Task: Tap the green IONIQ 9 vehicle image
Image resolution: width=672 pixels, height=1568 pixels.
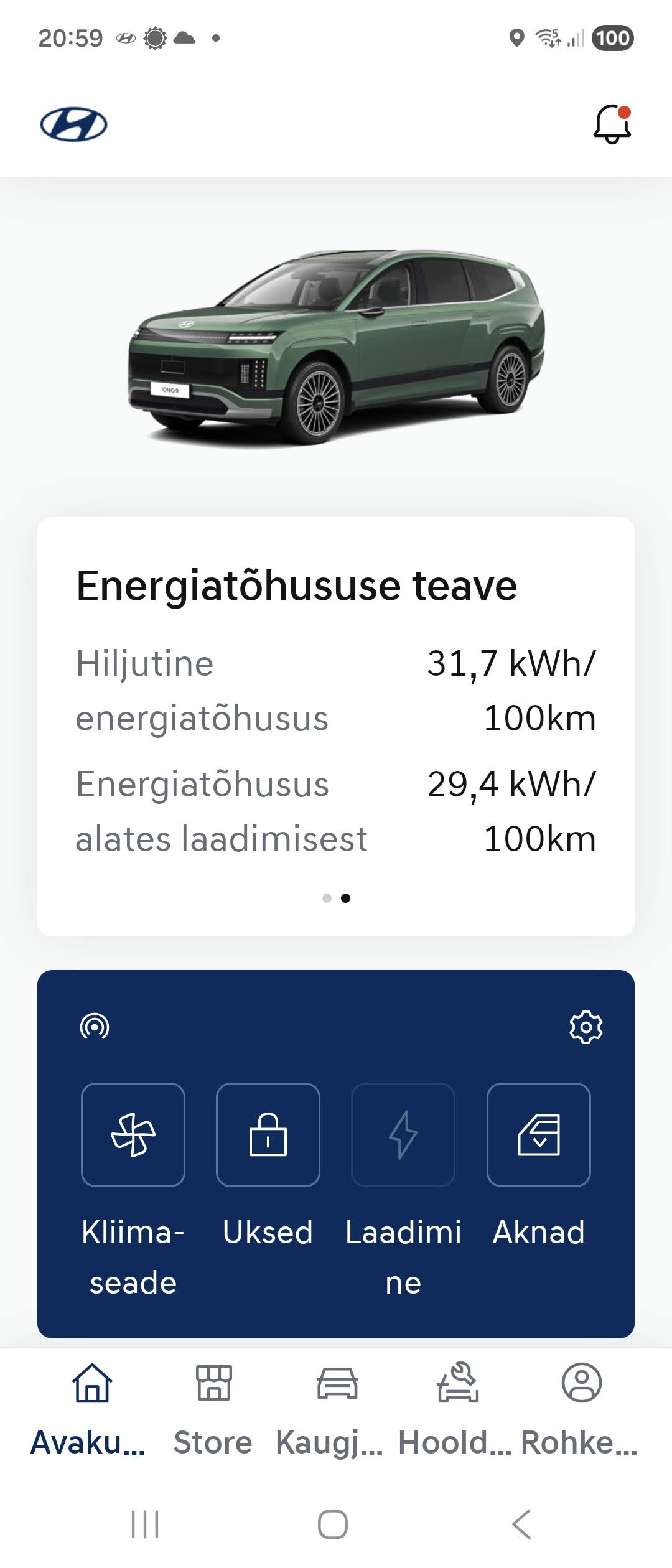Action: pos(336,345)
